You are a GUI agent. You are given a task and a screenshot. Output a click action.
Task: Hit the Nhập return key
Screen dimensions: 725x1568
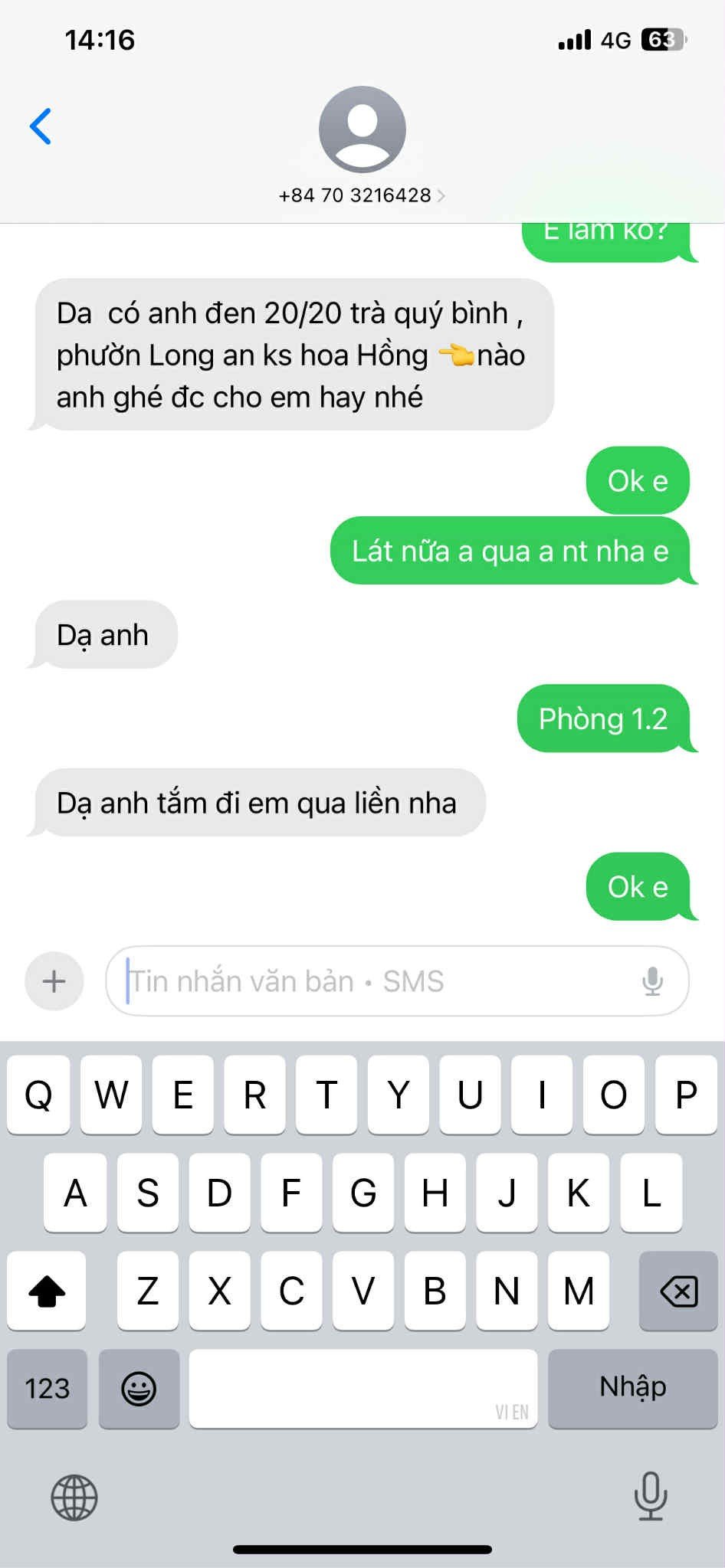632,1388
